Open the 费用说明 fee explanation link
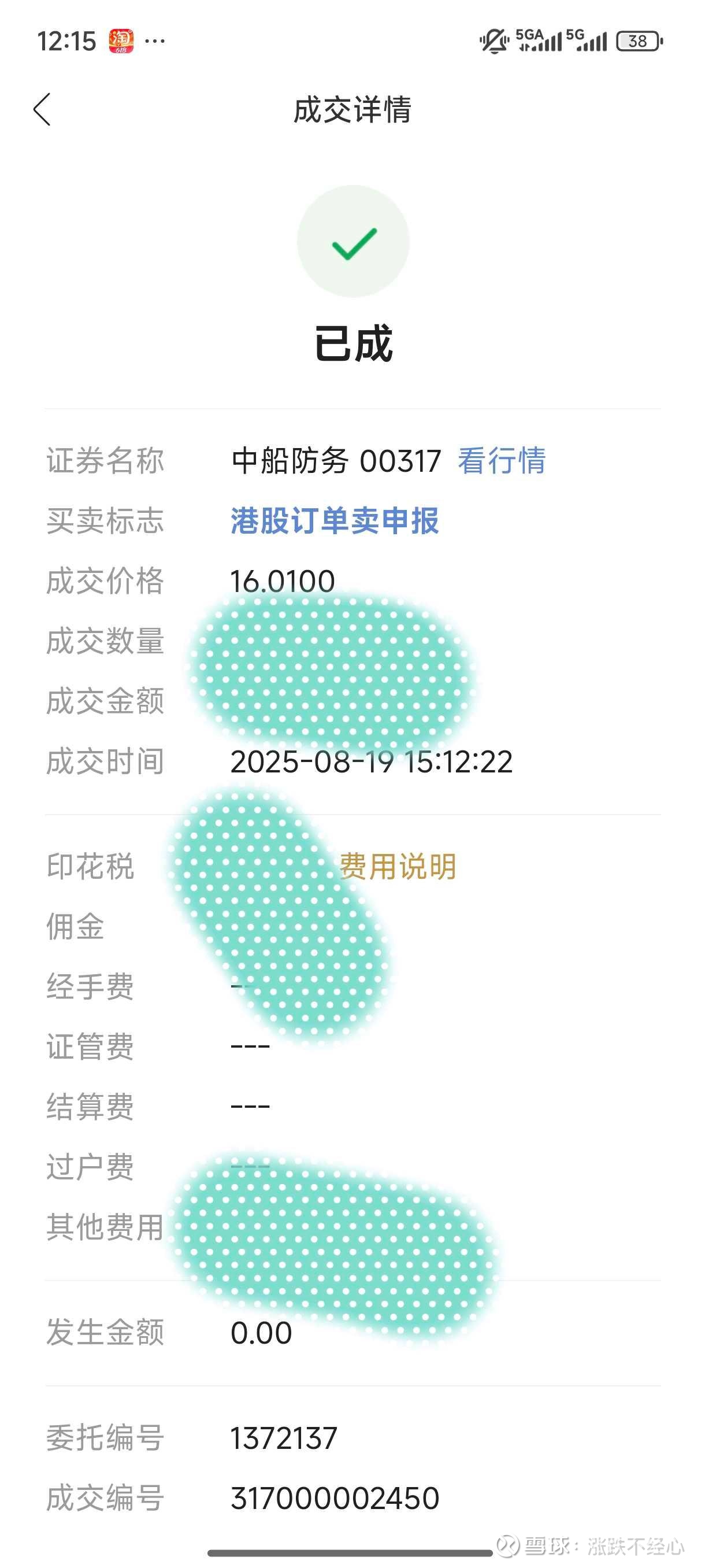This screenshot has height=1568, width=705. tap(397, 866)
